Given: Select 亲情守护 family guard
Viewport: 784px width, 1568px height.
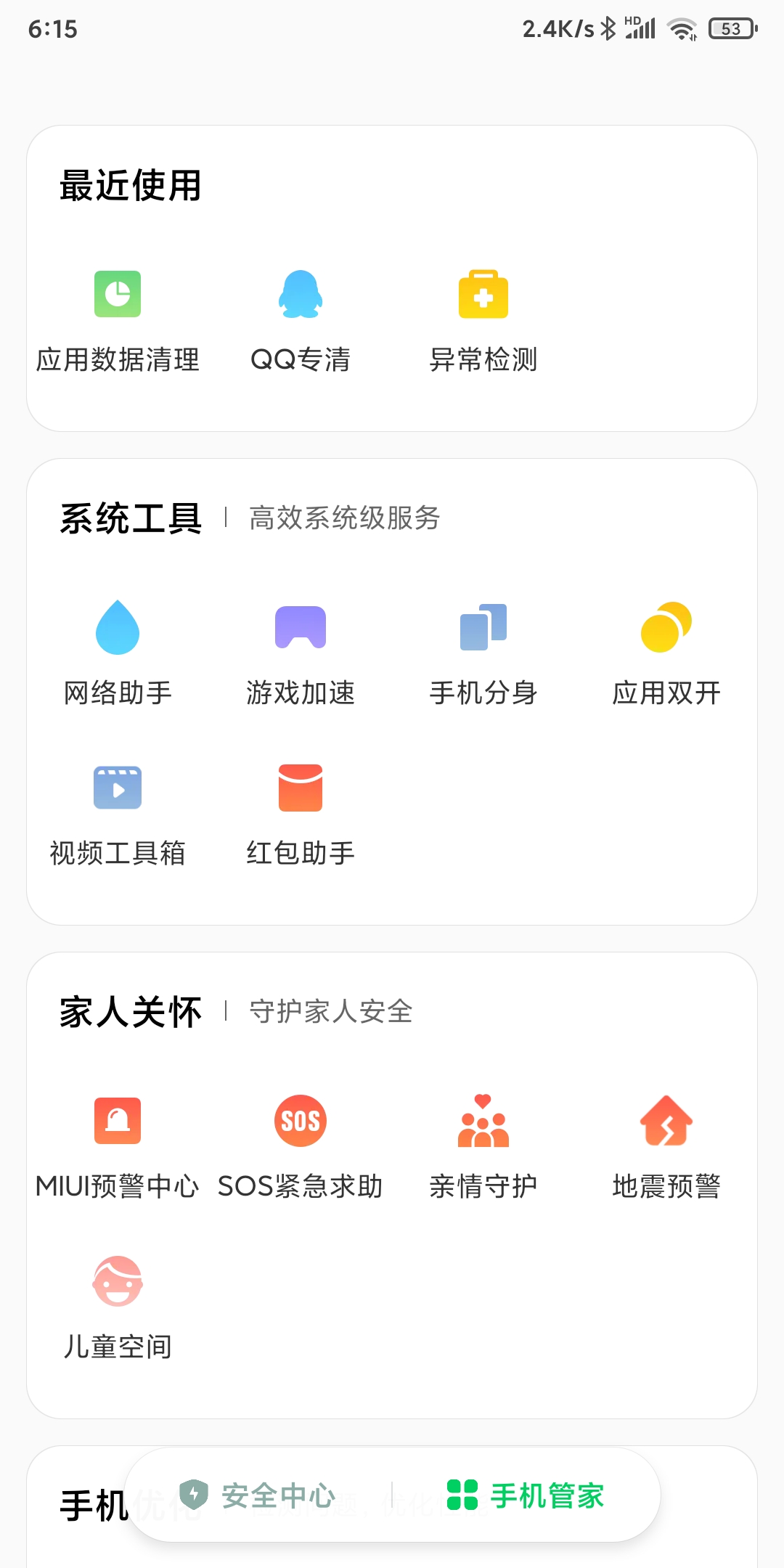Looking at the screenshot, I should (483, 1147).
